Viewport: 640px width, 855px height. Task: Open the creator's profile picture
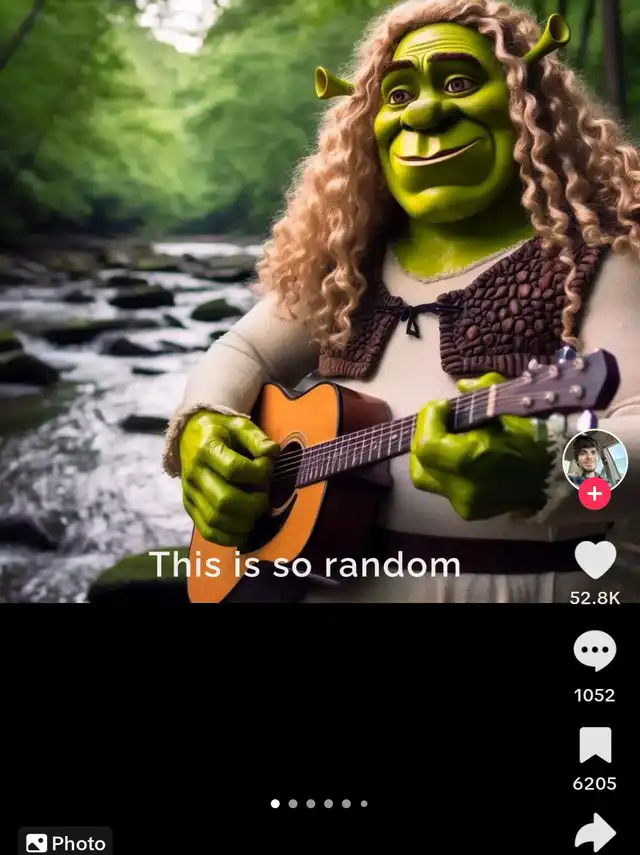pyautogui.click(x=594, y=459)
